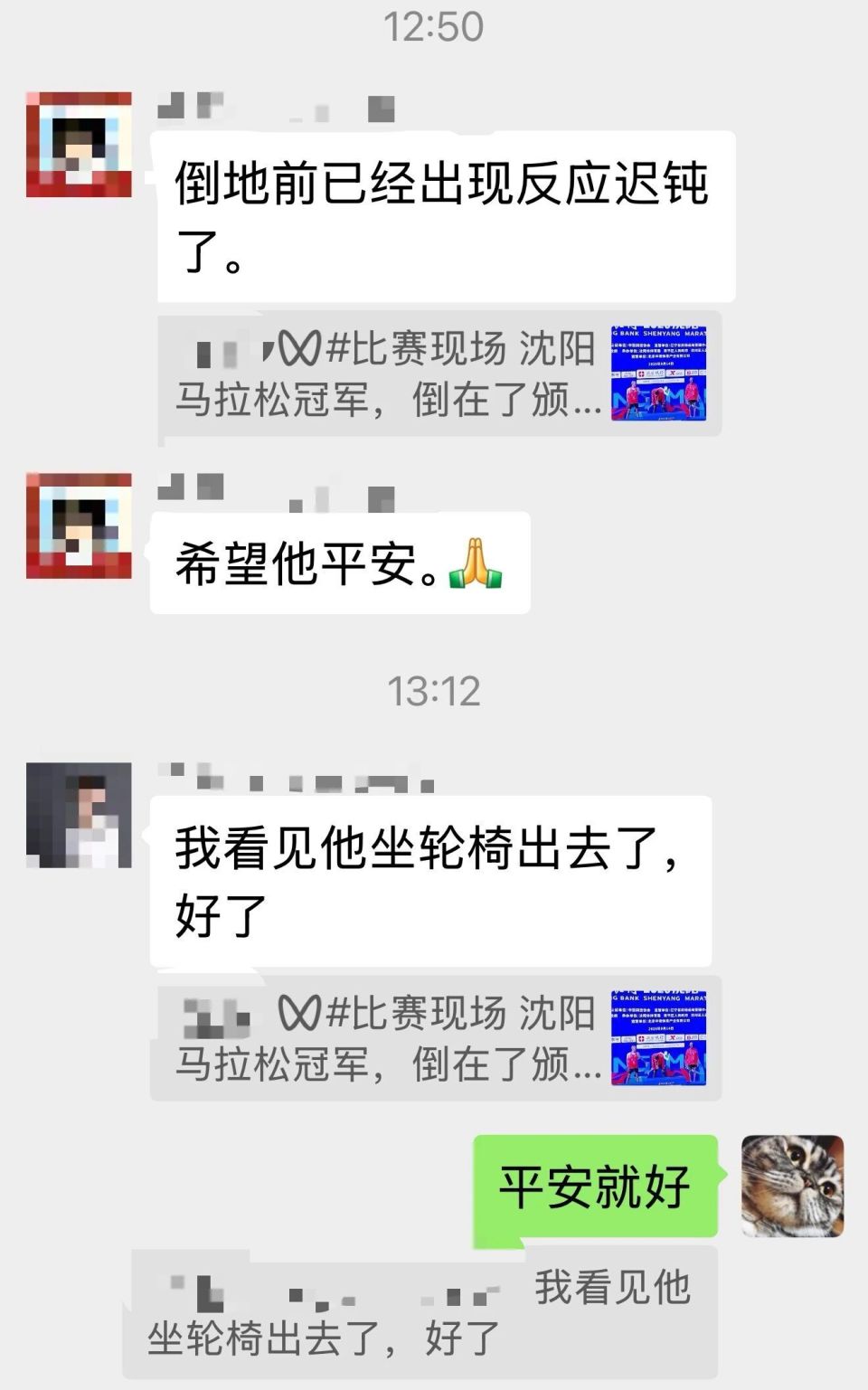Tap the avatar beside '我看见他坐轮椅出去了' message

79,815
